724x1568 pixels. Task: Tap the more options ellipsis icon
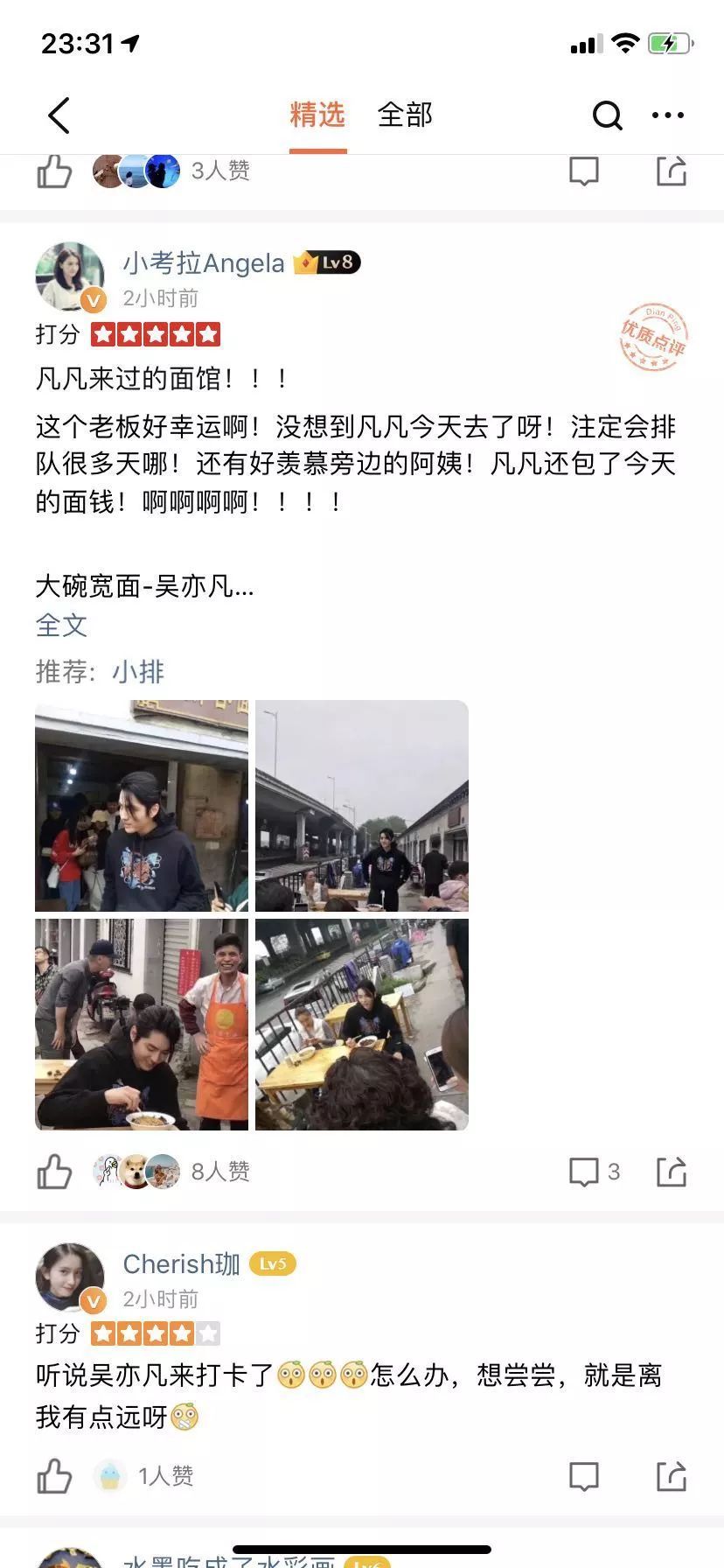click(669, 115)
